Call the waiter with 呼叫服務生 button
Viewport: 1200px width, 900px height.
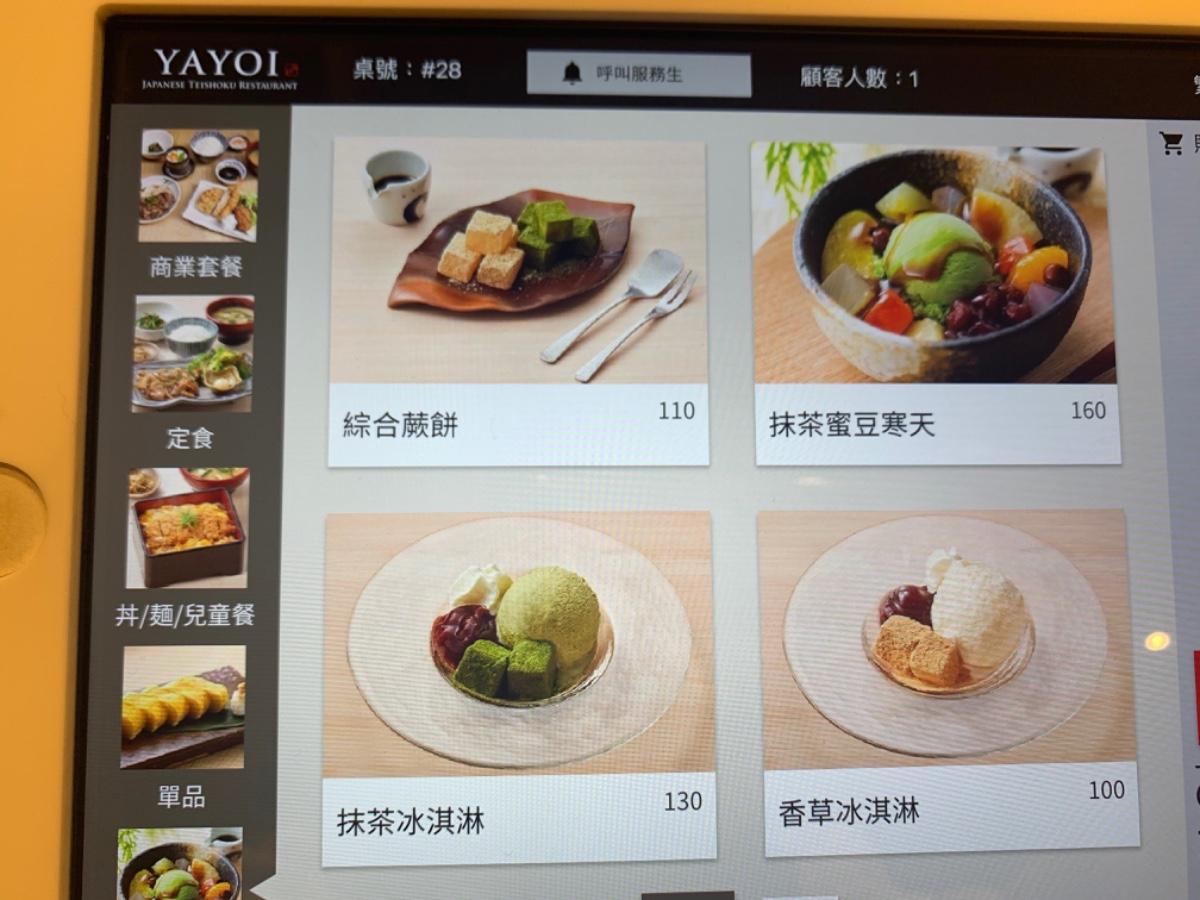click(x=638, y=74)
